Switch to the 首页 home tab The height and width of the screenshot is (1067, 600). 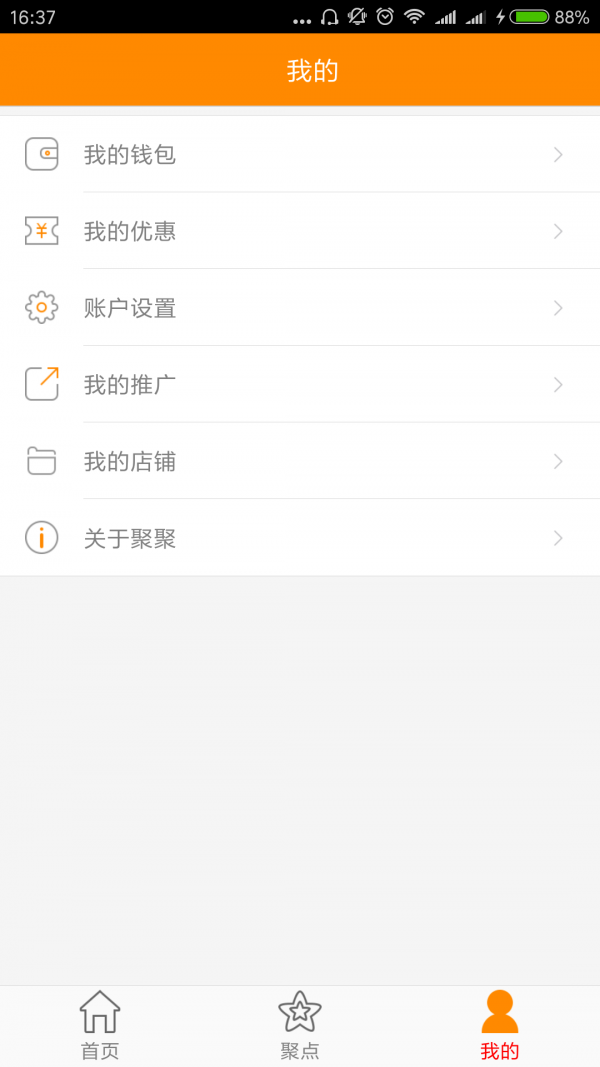tap(100, 1026)
